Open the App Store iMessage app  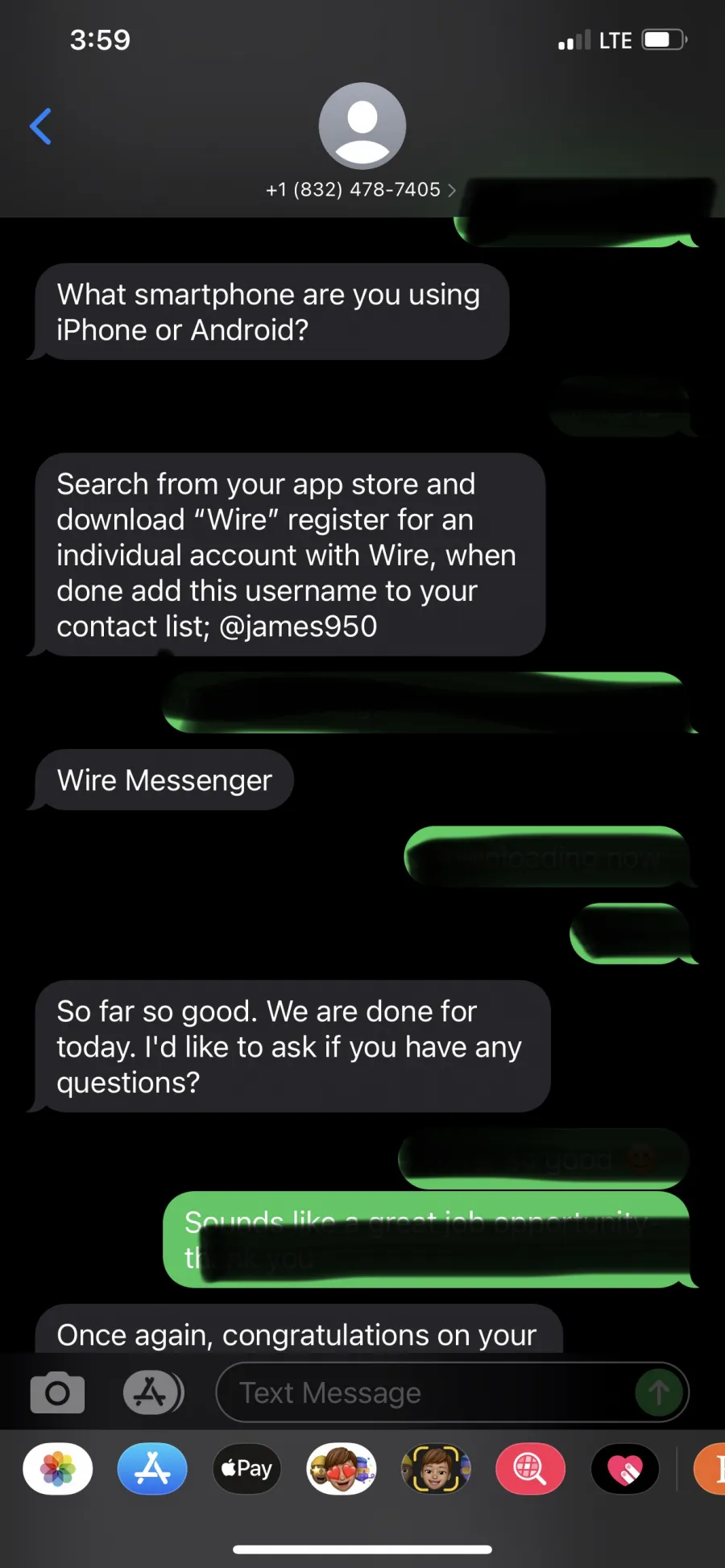point(152,1468)
